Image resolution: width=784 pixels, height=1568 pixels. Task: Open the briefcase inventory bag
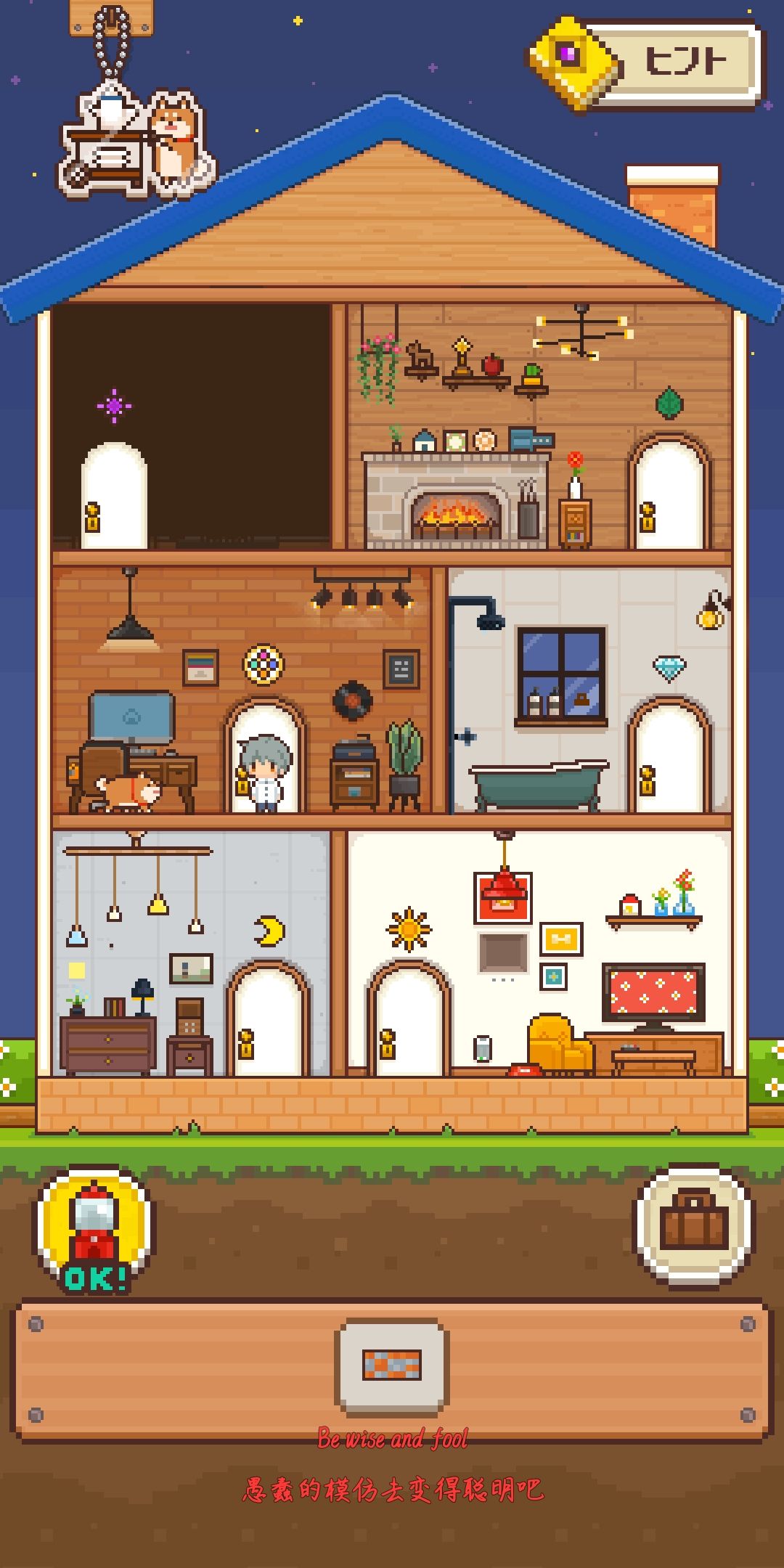[x=694, y=1222]
